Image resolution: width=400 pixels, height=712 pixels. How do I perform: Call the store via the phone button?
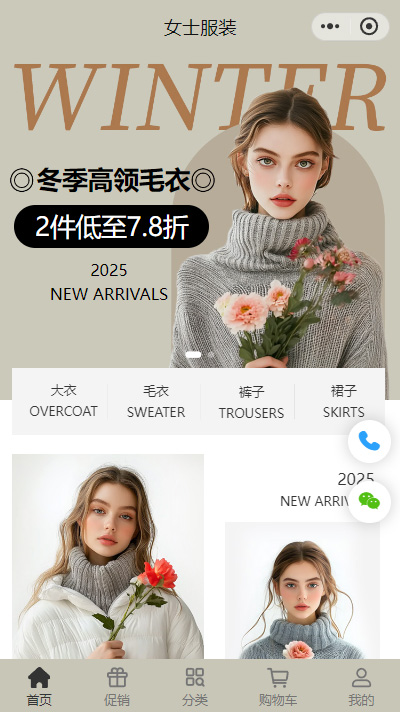point(369,441)
